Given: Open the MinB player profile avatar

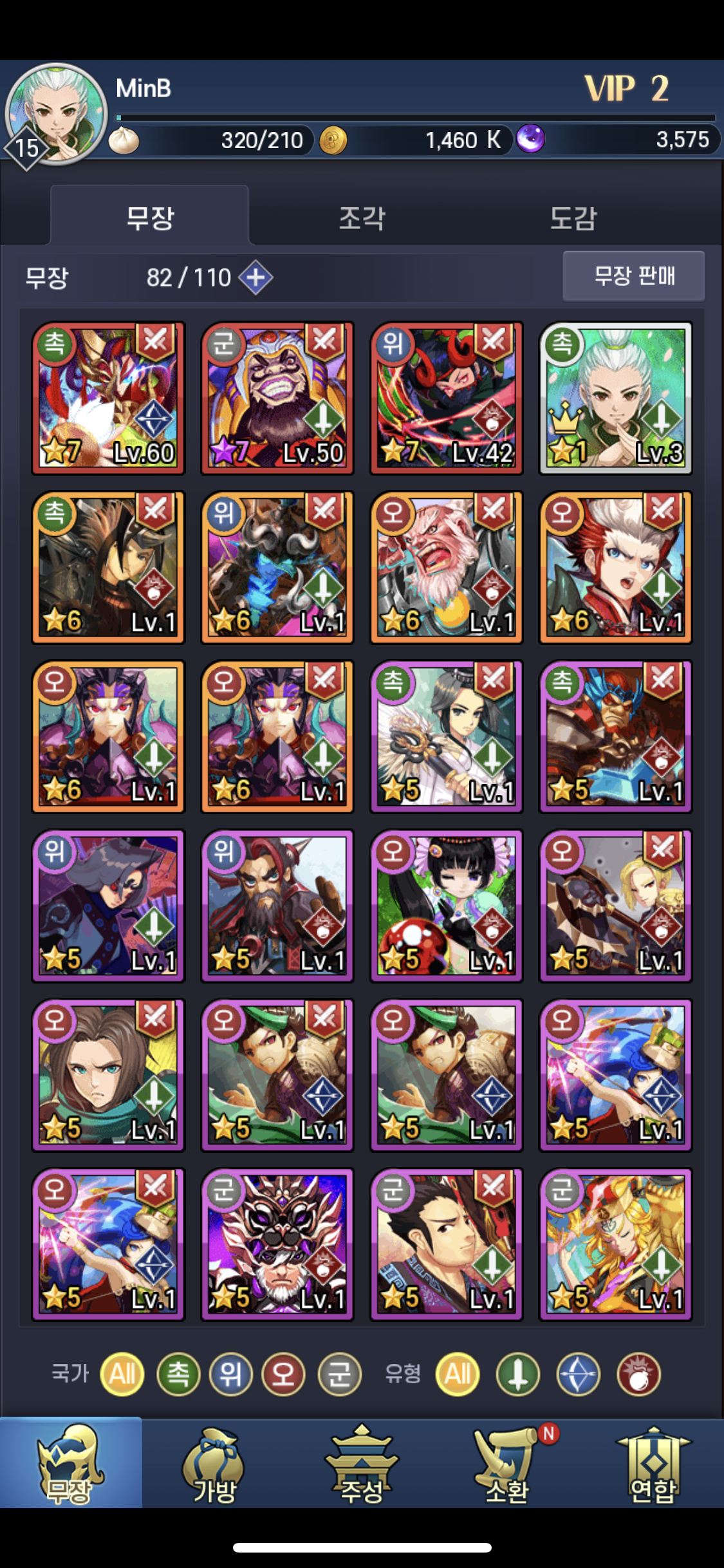Looking at the screenshot, I should pos(56,114).
